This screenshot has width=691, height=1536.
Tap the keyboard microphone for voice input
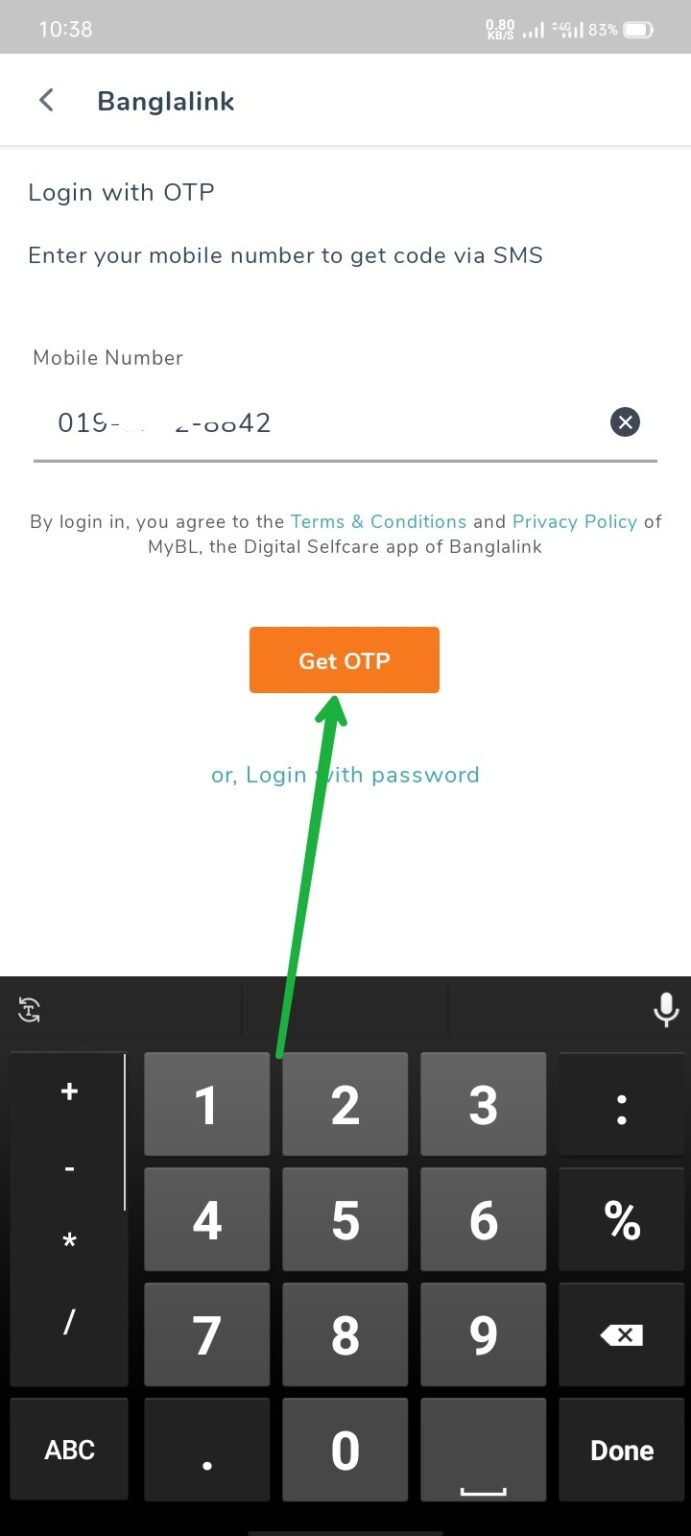pyautogui.click(x=666, y=1010)
